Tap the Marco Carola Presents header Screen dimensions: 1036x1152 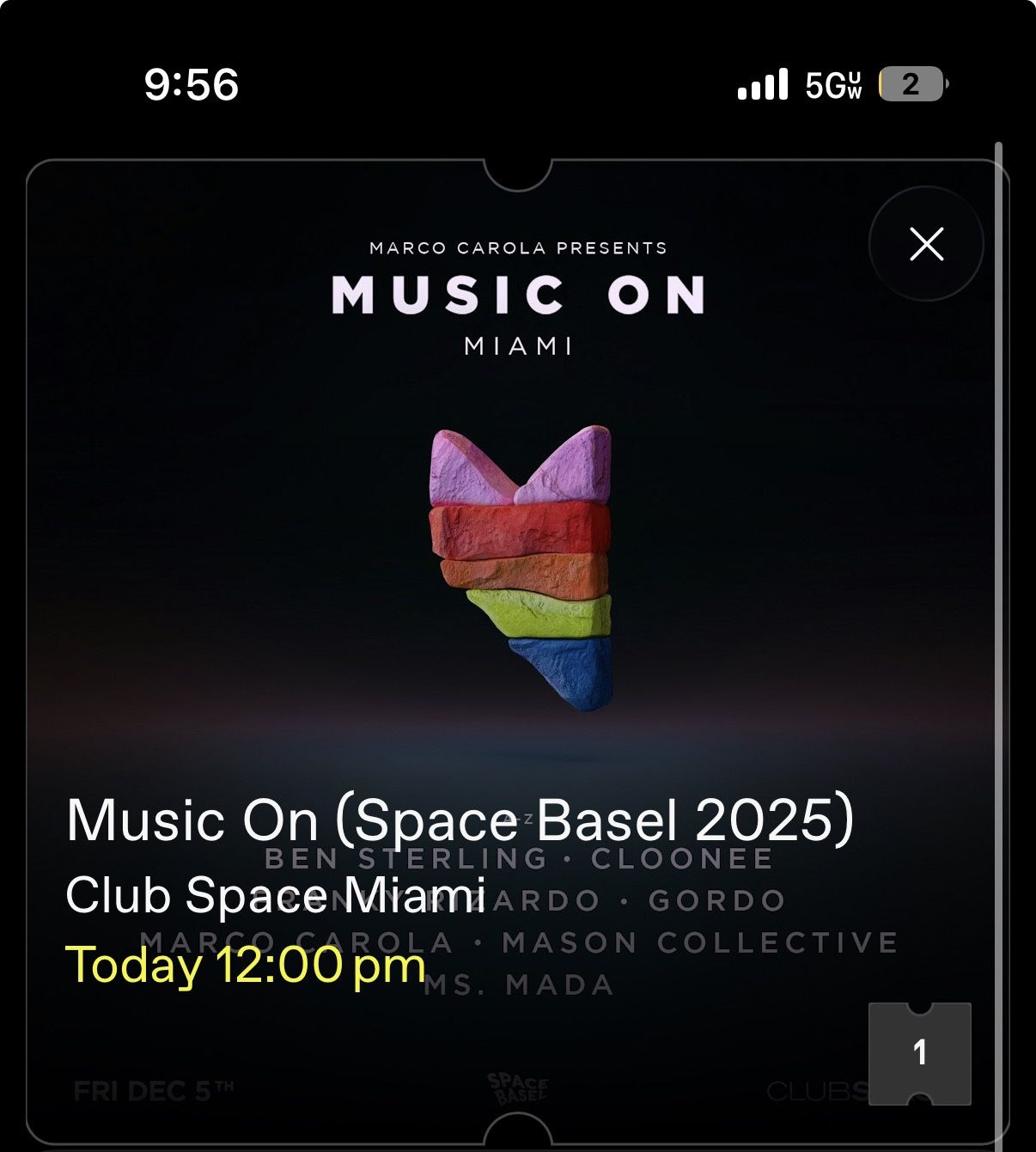pos(518,247)
